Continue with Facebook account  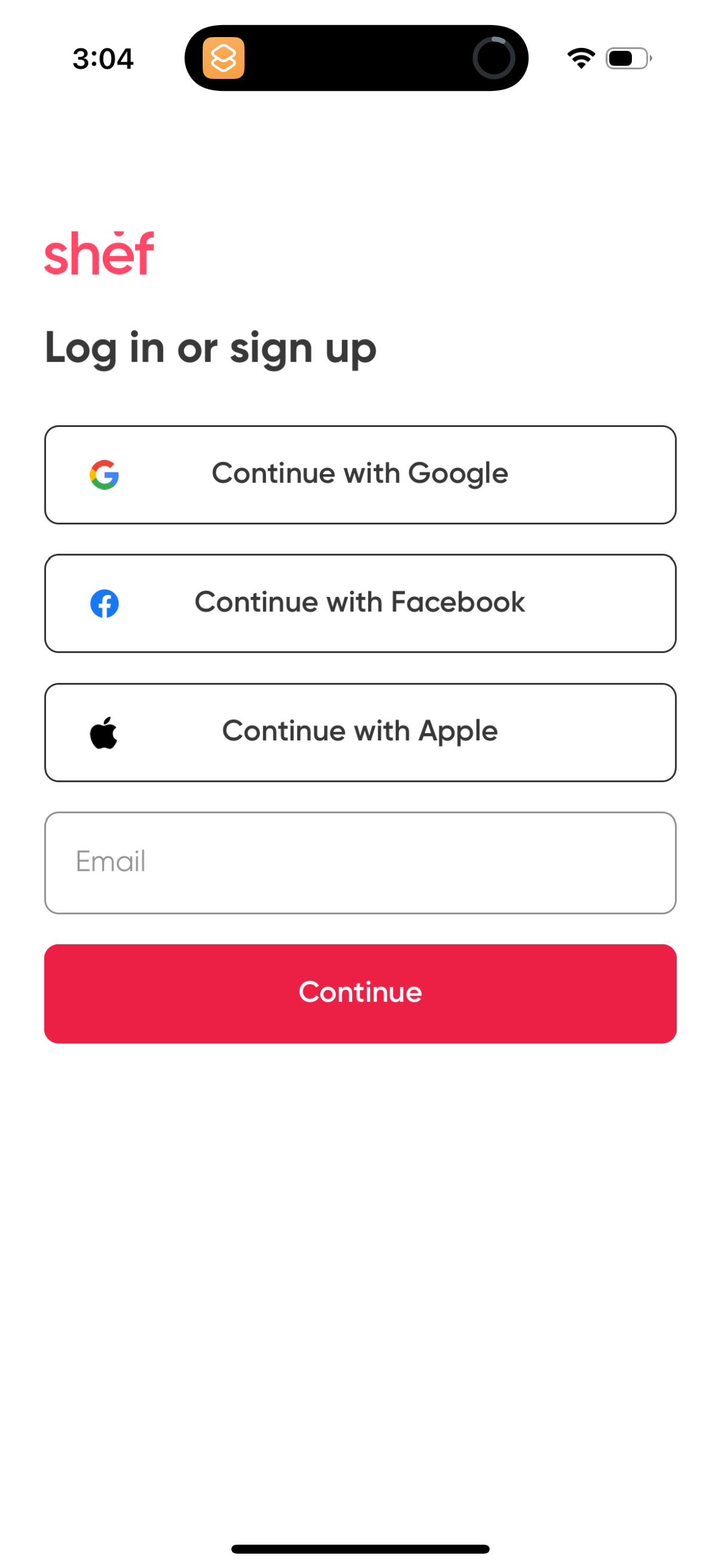click(x=360, y=603)
